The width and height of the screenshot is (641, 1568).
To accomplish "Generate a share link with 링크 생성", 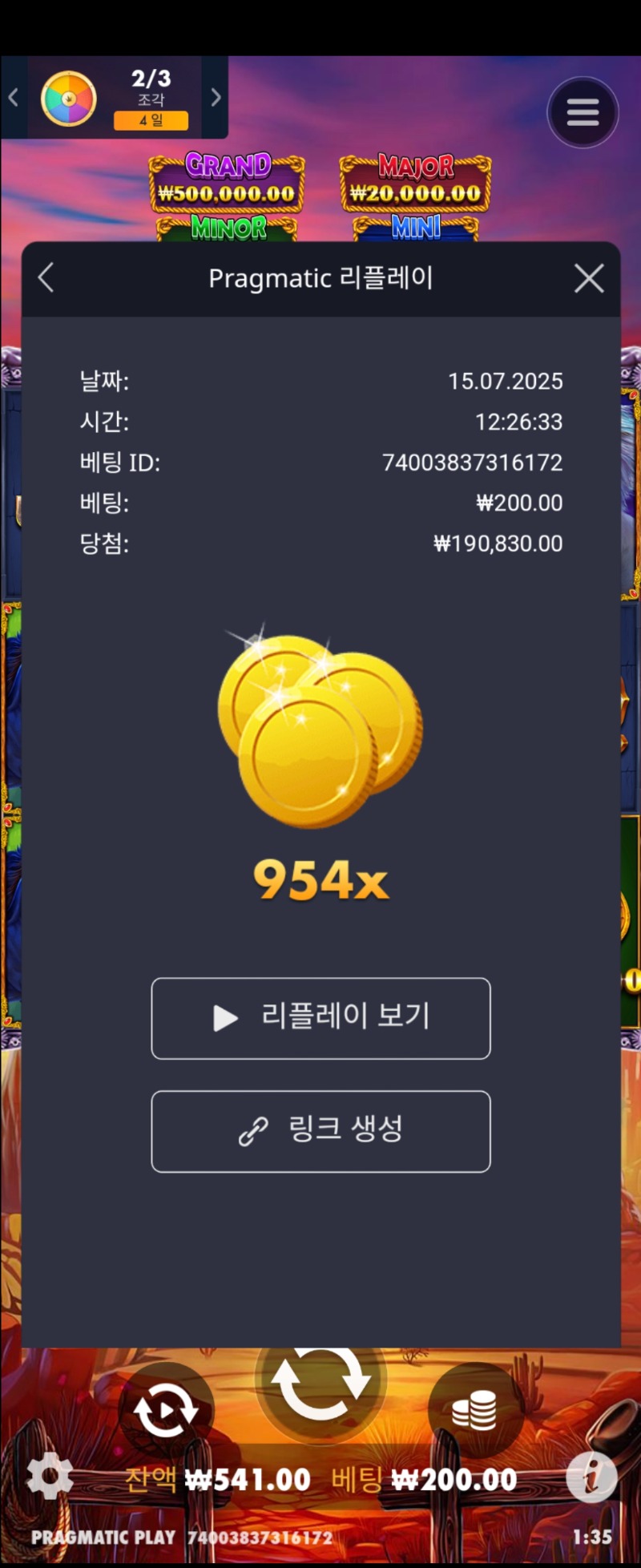I will tap(320, 1130).
